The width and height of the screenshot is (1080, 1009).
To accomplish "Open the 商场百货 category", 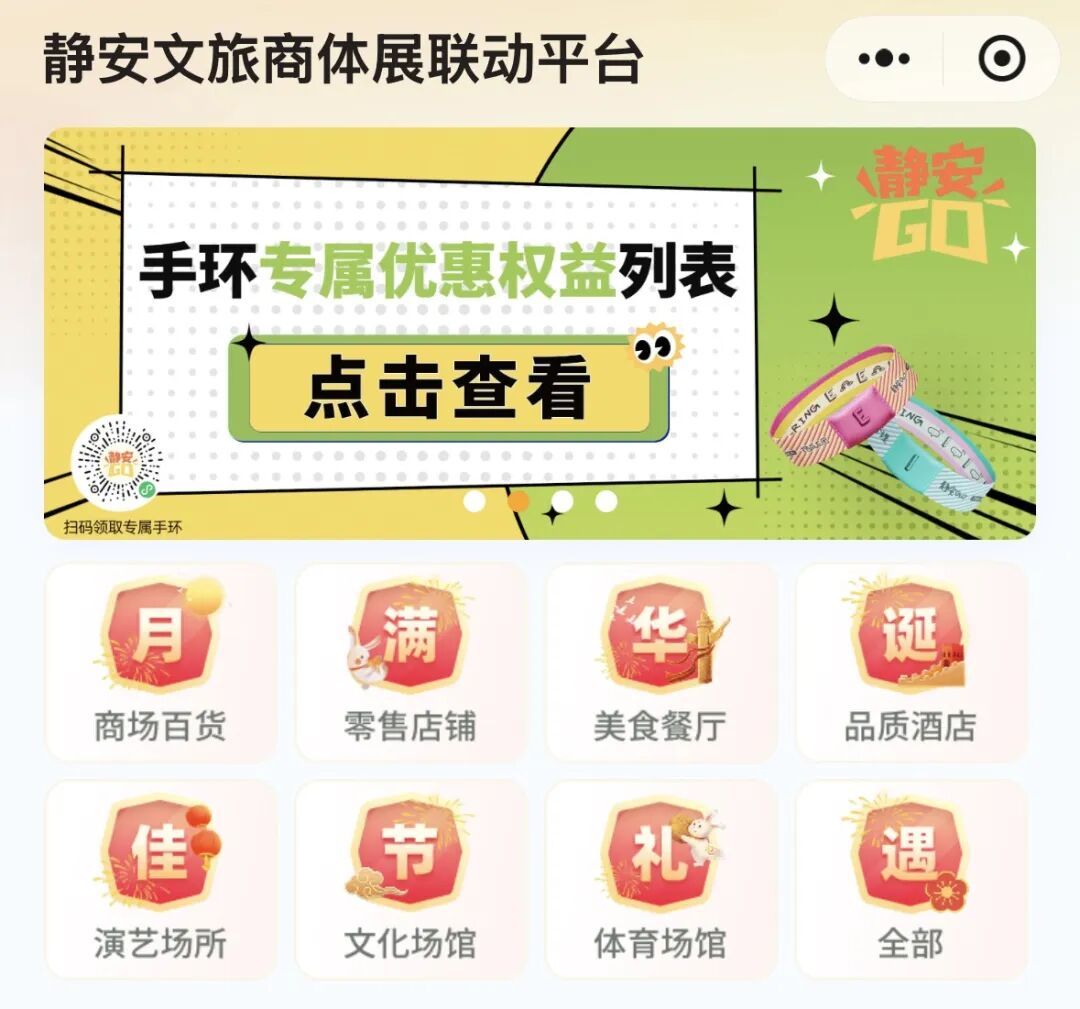I will click(160, 663).
